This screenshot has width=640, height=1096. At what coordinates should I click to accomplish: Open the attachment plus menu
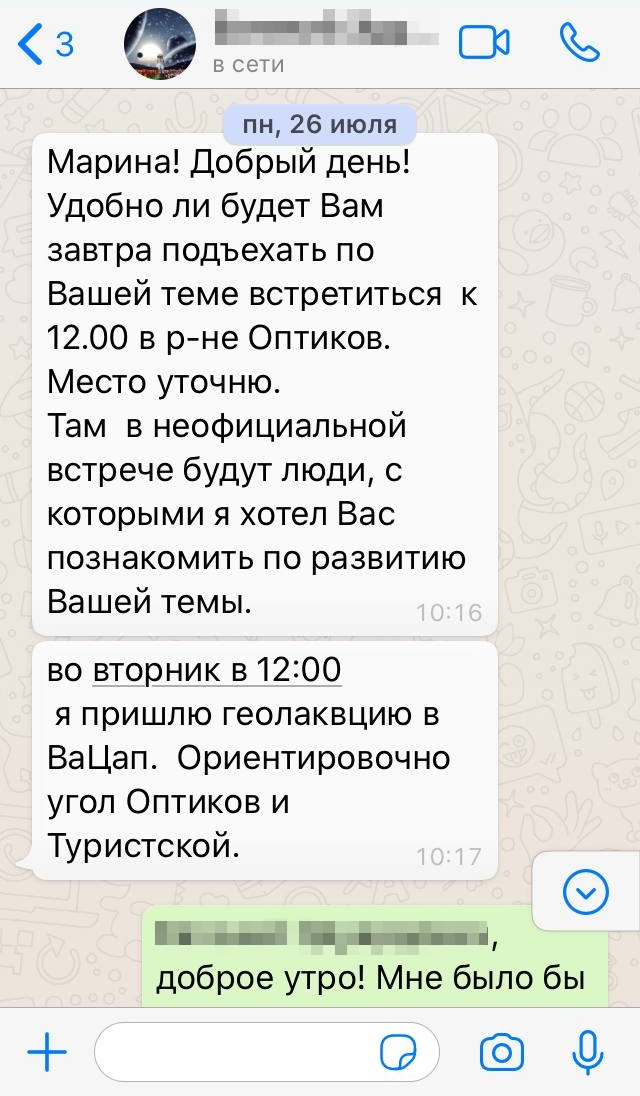pos(47,1051)
